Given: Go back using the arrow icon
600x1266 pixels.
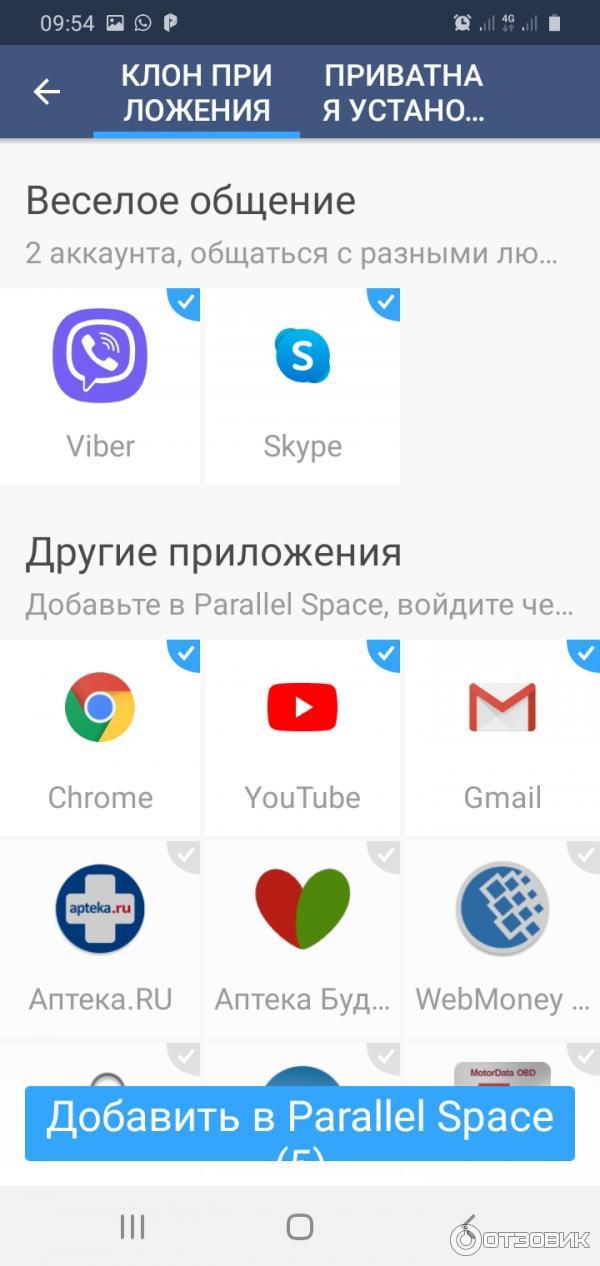Looking at the screenshot, I should tap(47, 92).
